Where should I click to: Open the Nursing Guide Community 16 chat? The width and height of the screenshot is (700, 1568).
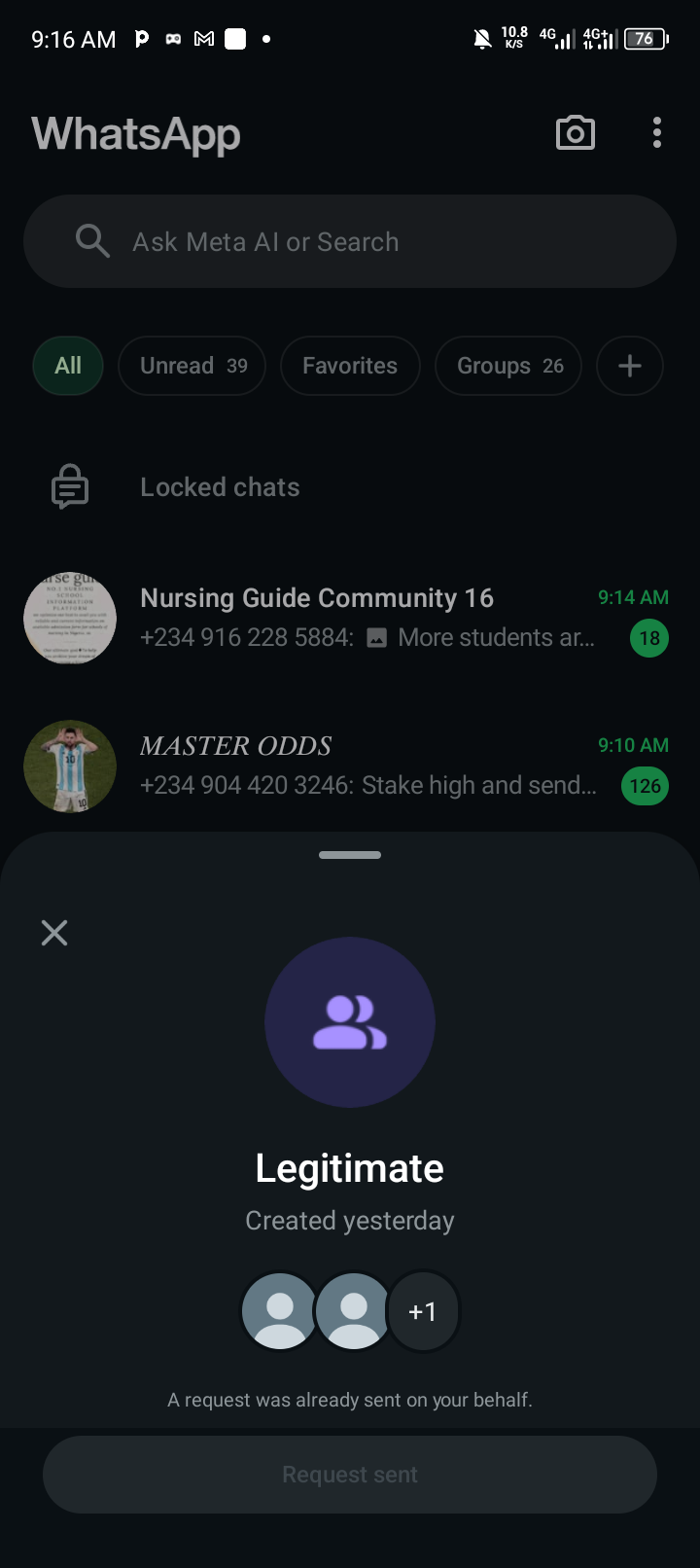tap(369, 618)
